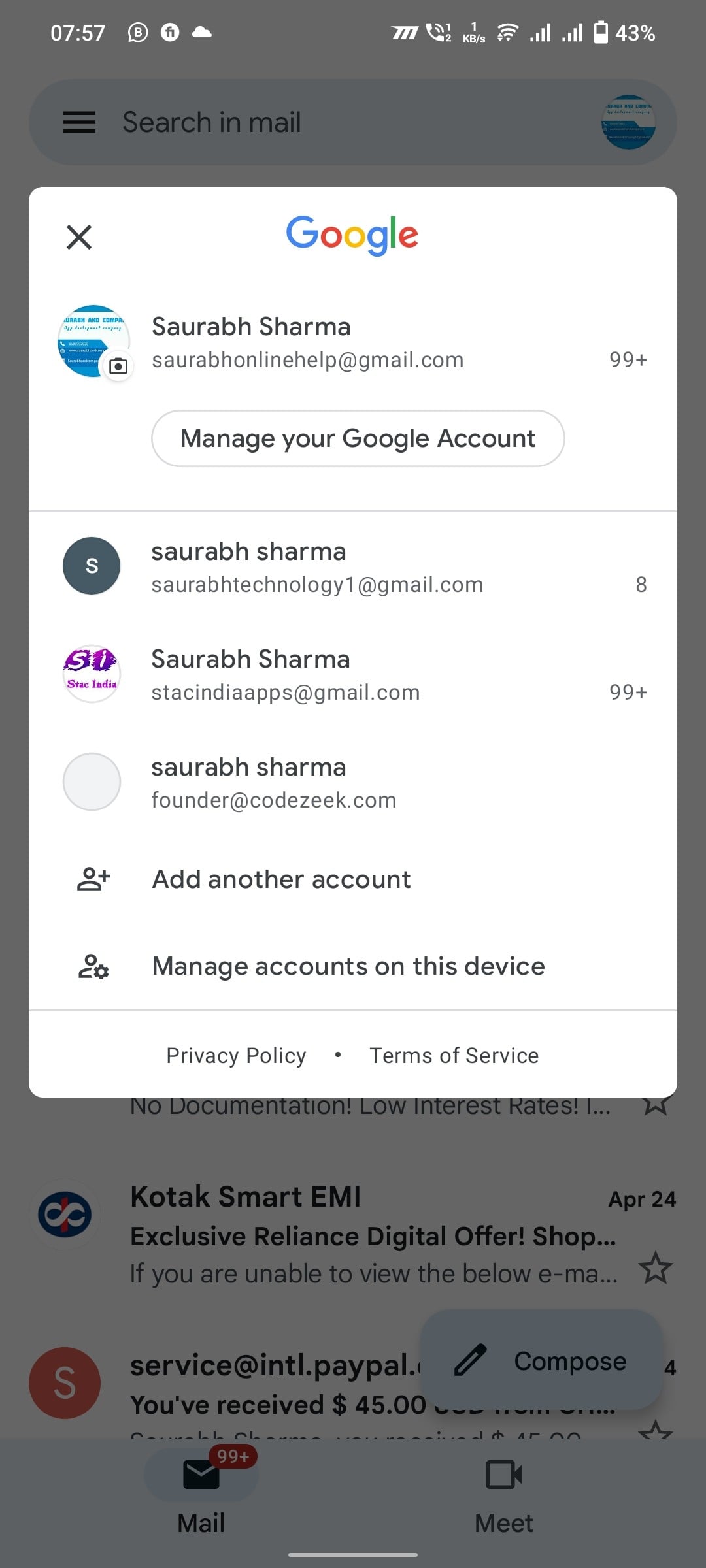Select Add another account

click(x=281, y=879)
